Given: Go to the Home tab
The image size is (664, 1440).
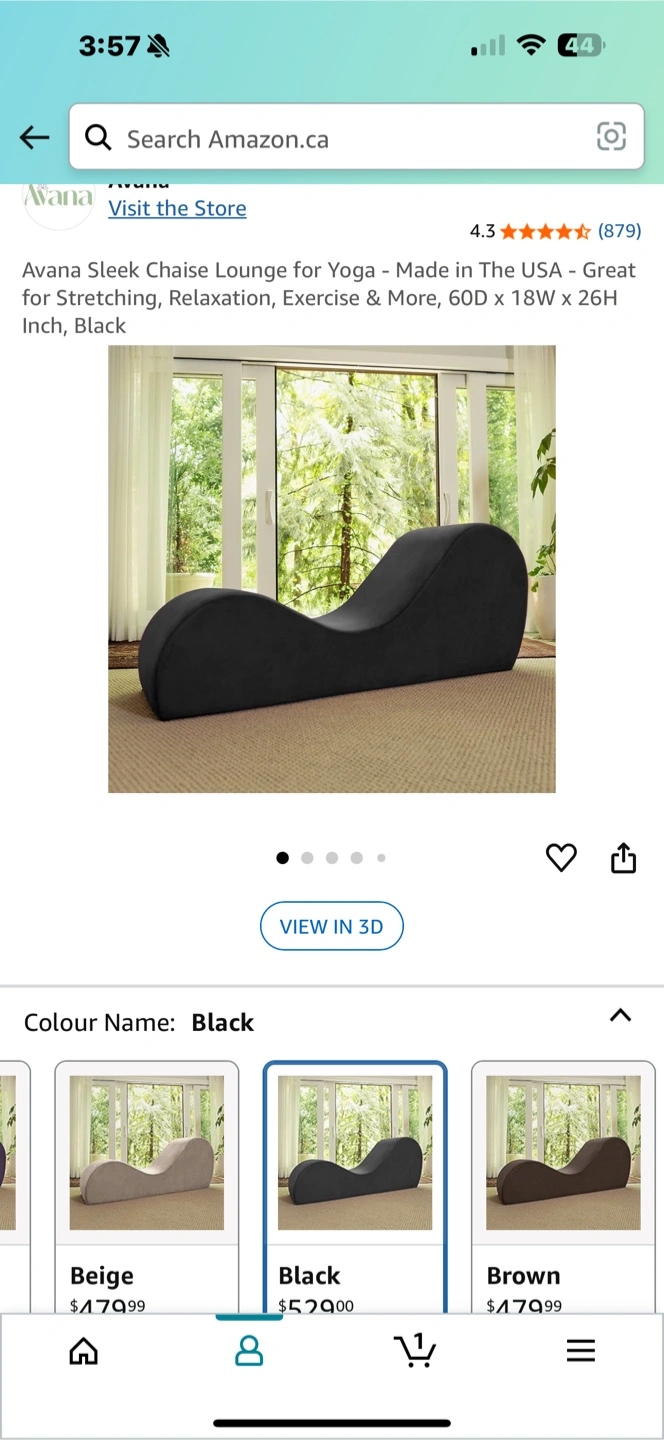Looking at the screenshot, I should [84, 1351].
